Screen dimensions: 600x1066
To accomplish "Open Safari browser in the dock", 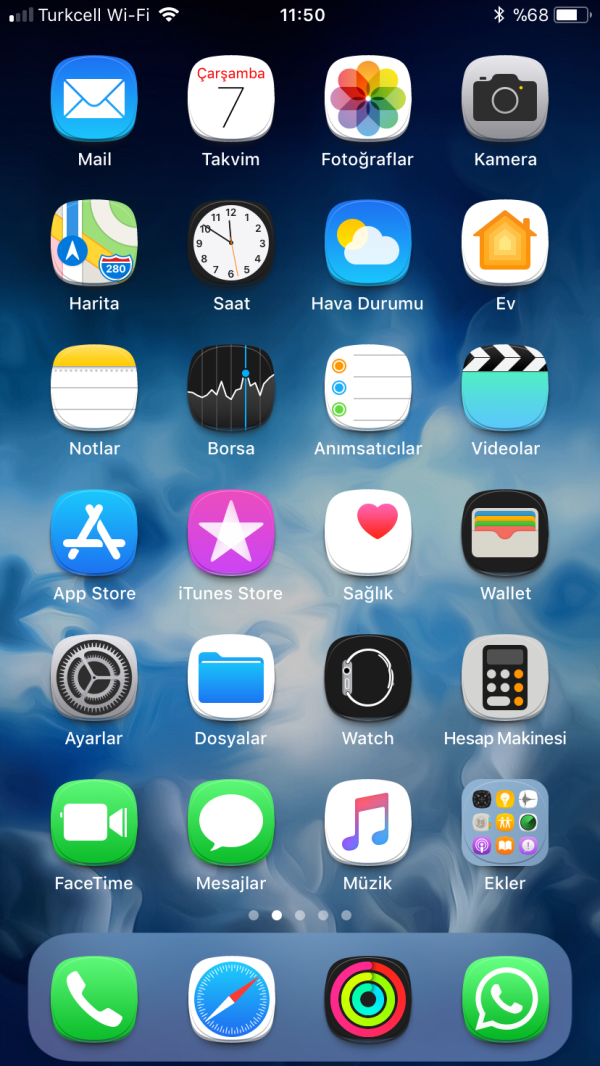I will coord(231,999).
